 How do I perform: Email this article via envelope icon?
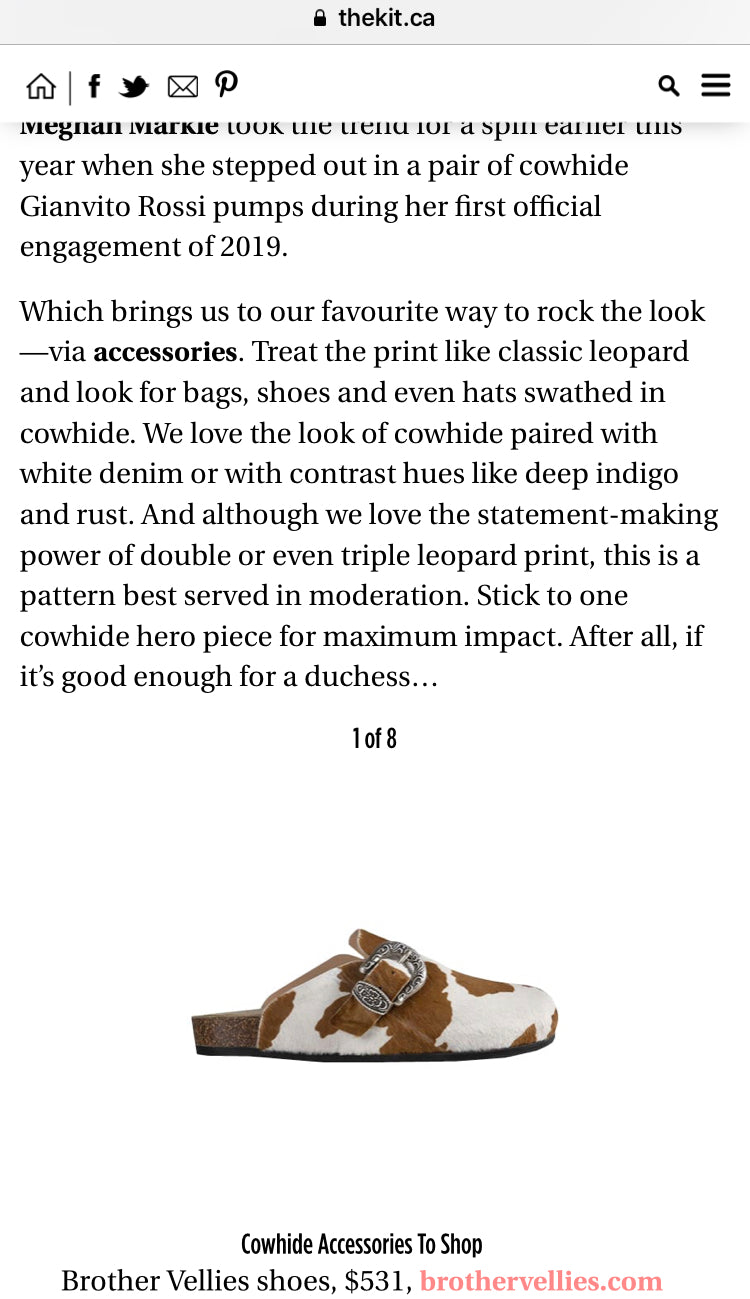[x=182, y=87]
